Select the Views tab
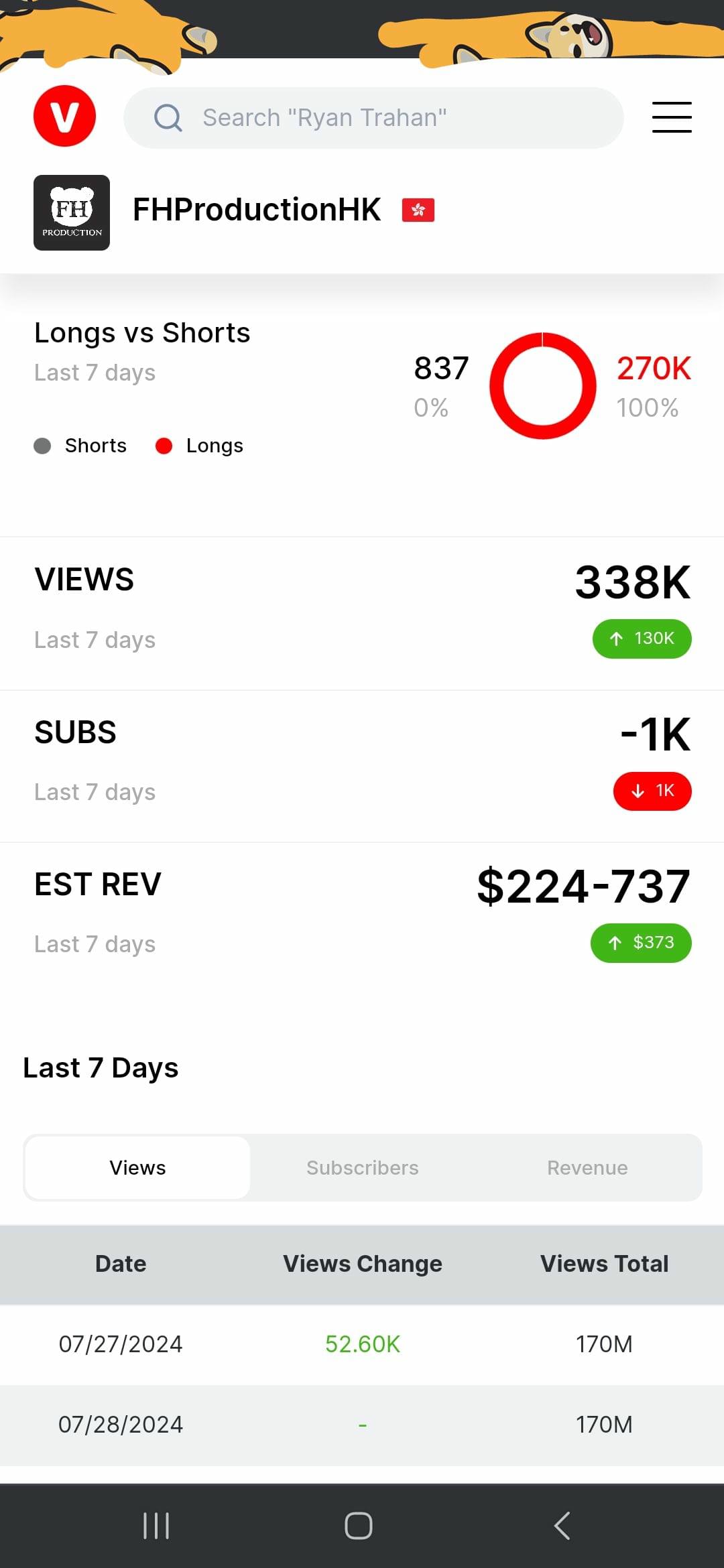 (x=137, y=1167)
